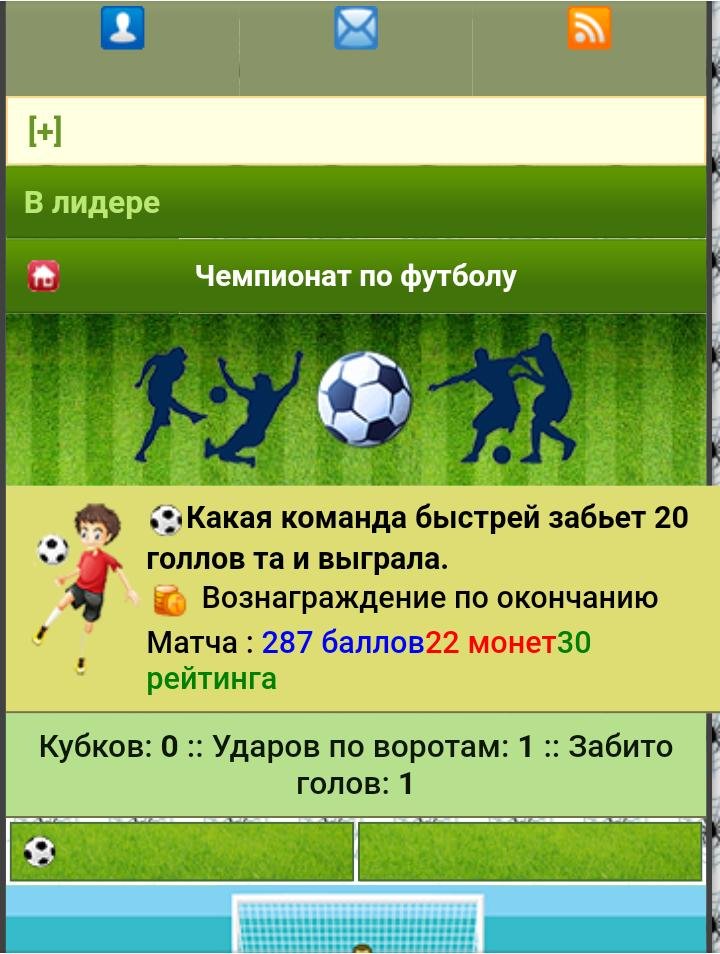Go to the home page icon
The width and height of the screenshot is (720, 954).
(x=43, y=276)
